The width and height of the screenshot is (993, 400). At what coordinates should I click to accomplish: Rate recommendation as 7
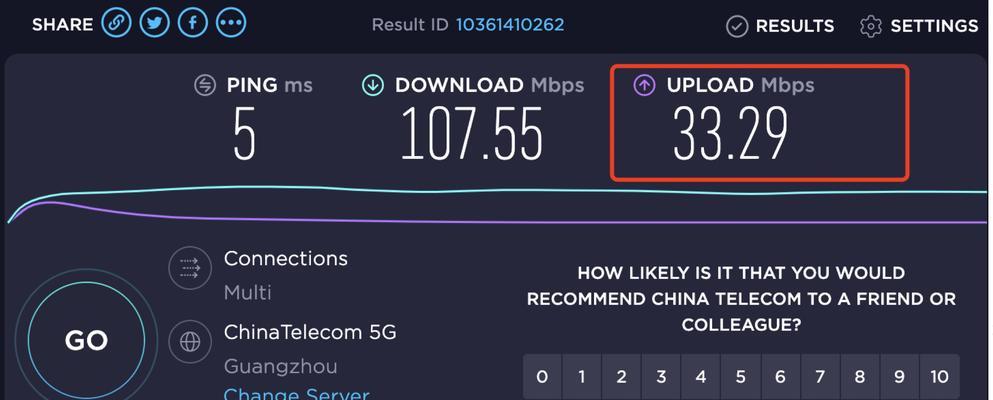820,377
